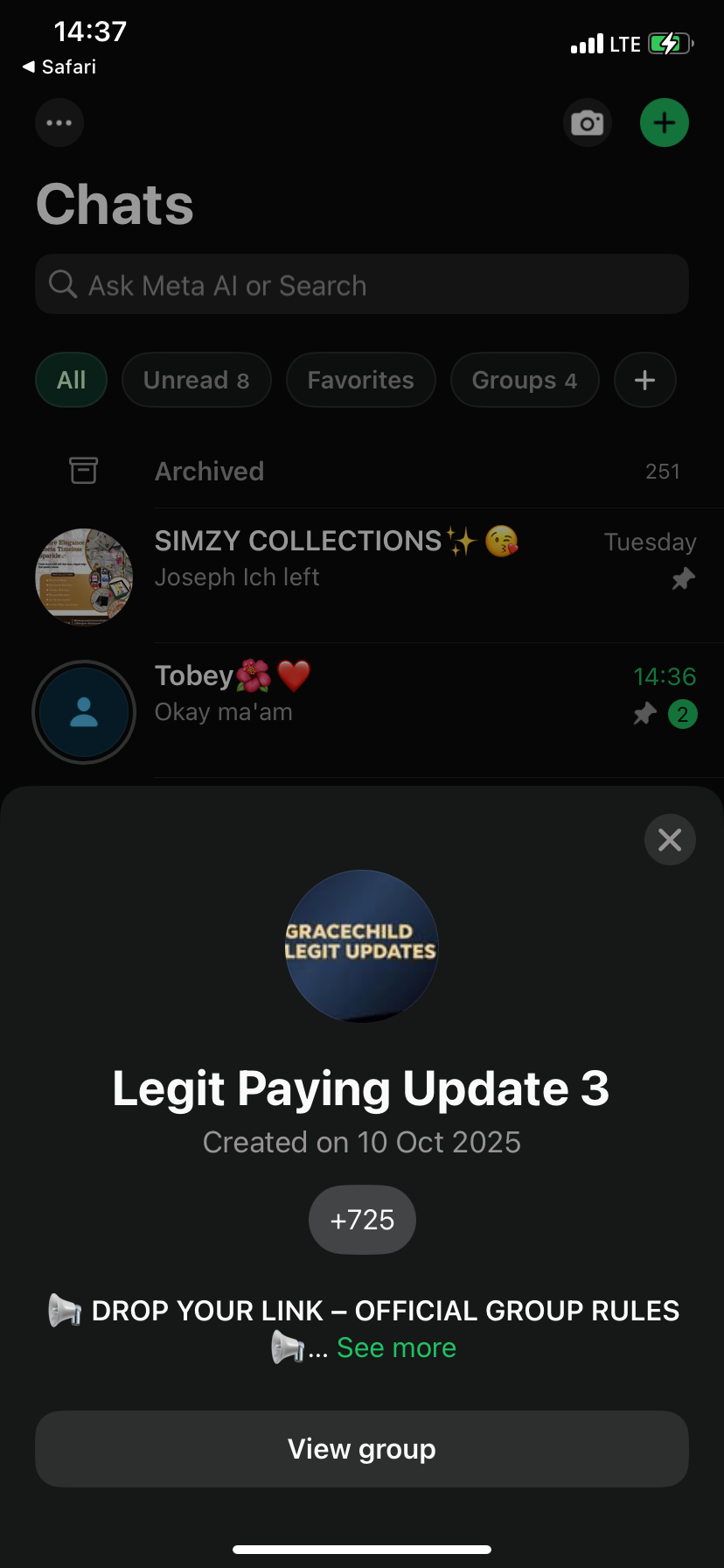Tap the Ask Meta AI or Search field
Image resolution: width=724 pixels, height=1568 pixels.
362,285
